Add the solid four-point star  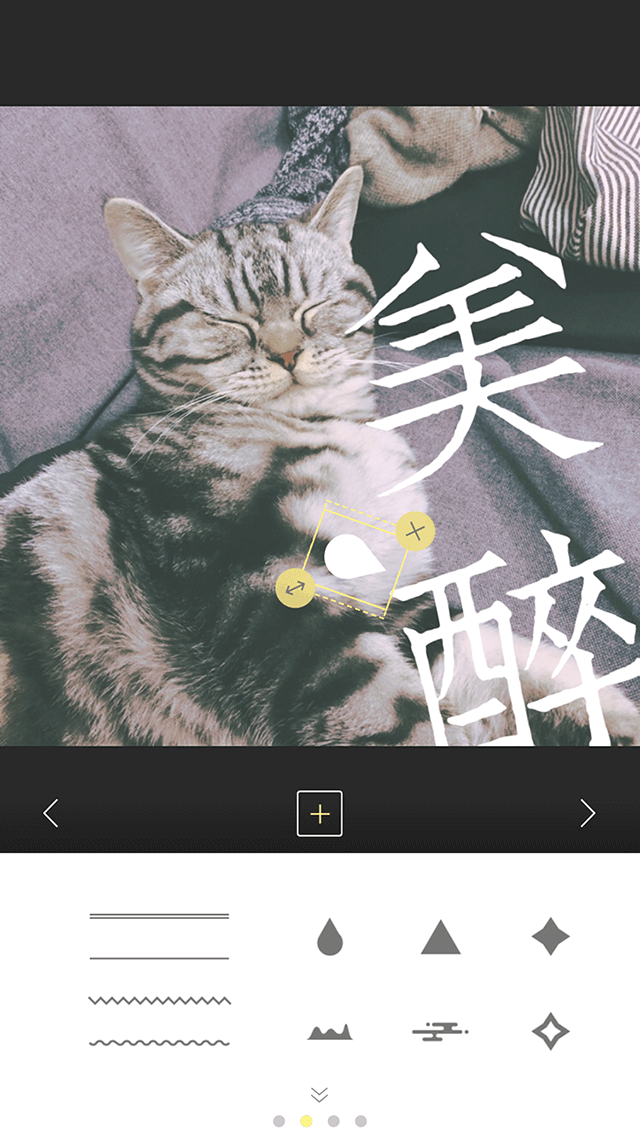[550, 937]
